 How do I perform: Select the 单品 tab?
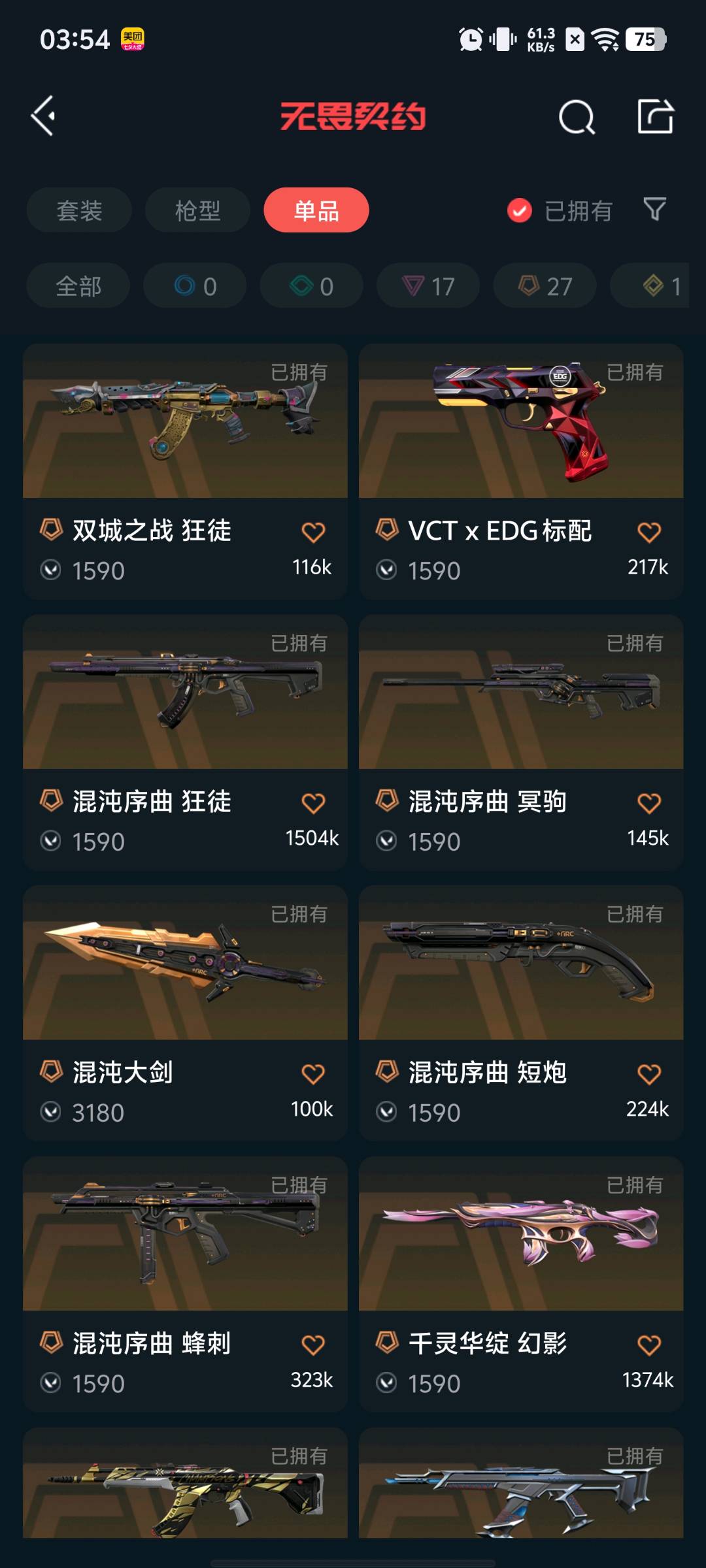316,210
